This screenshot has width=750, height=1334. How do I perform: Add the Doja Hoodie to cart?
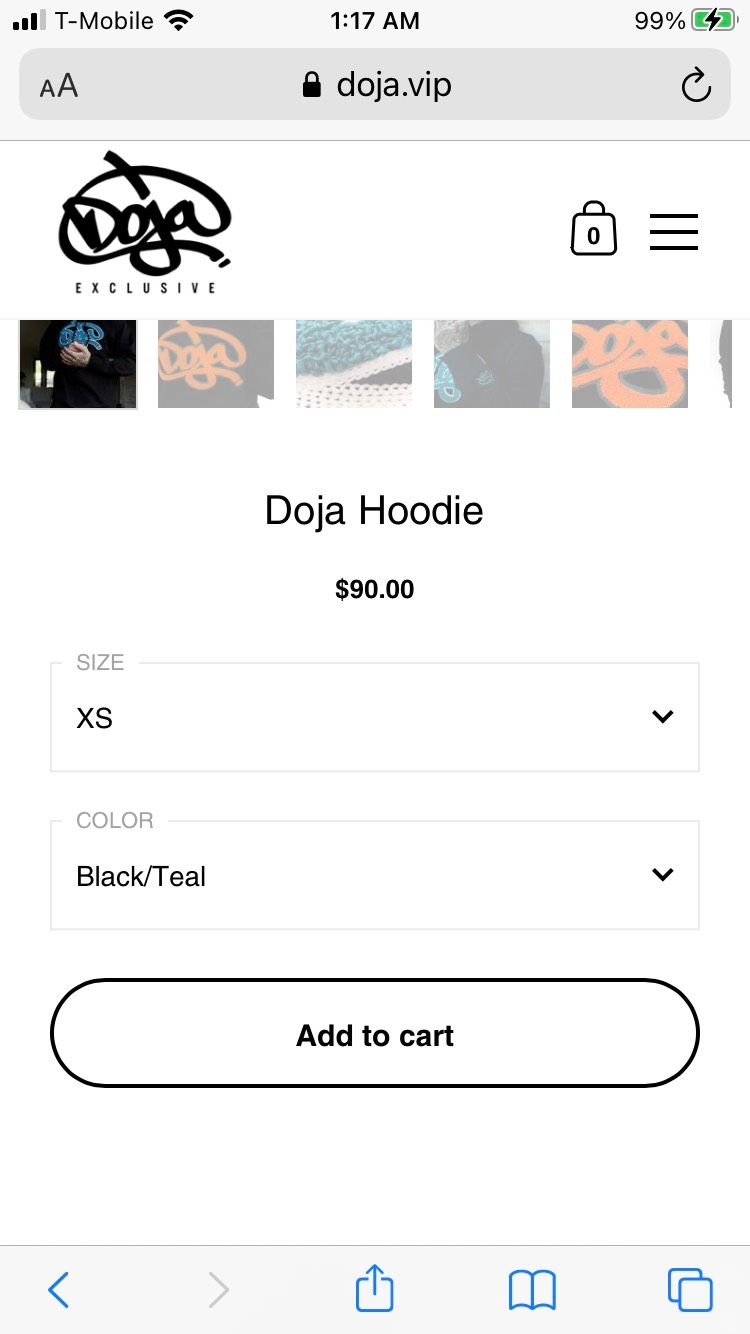click(374, 1034)
